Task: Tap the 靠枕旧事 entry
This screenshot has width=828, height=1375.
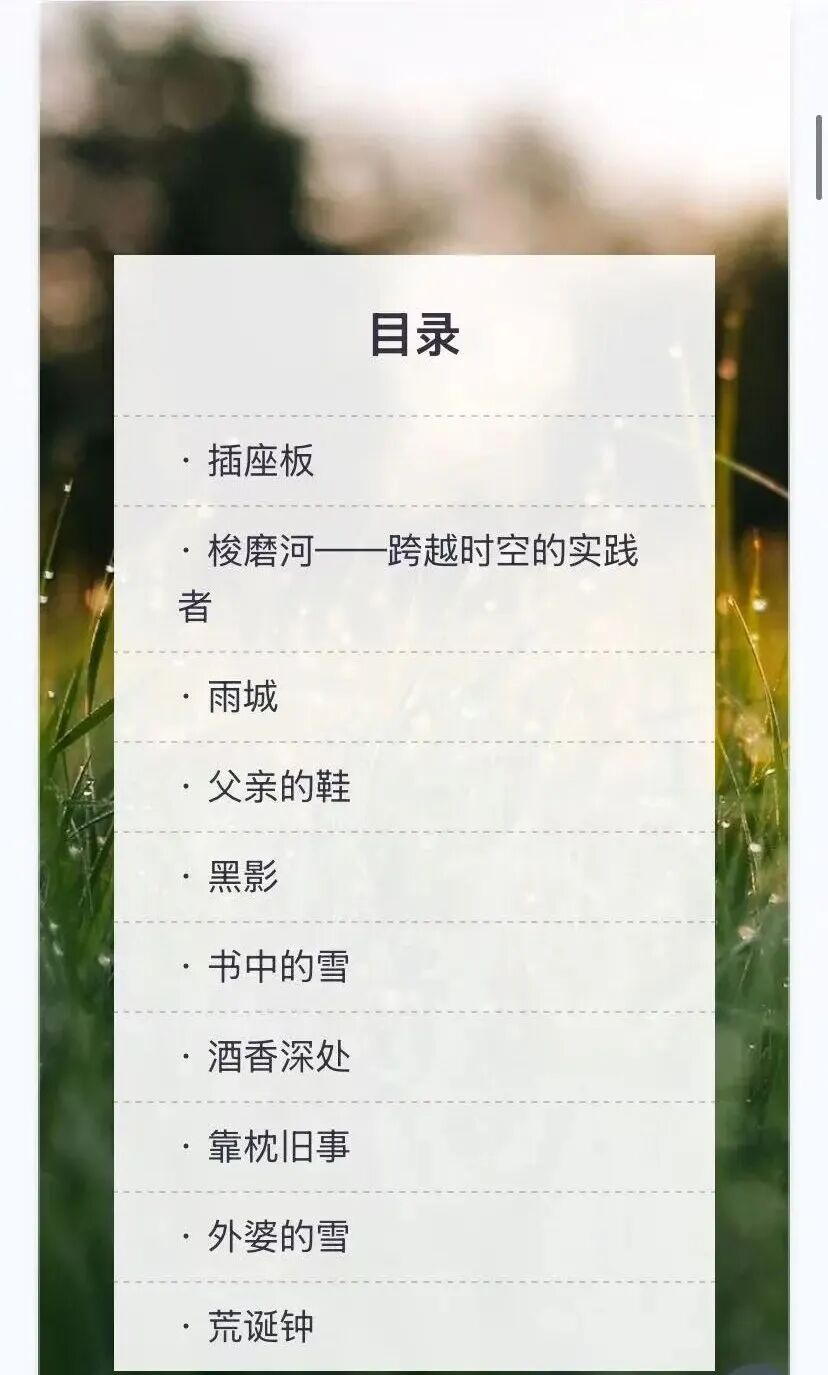Action: [278, 1147]
